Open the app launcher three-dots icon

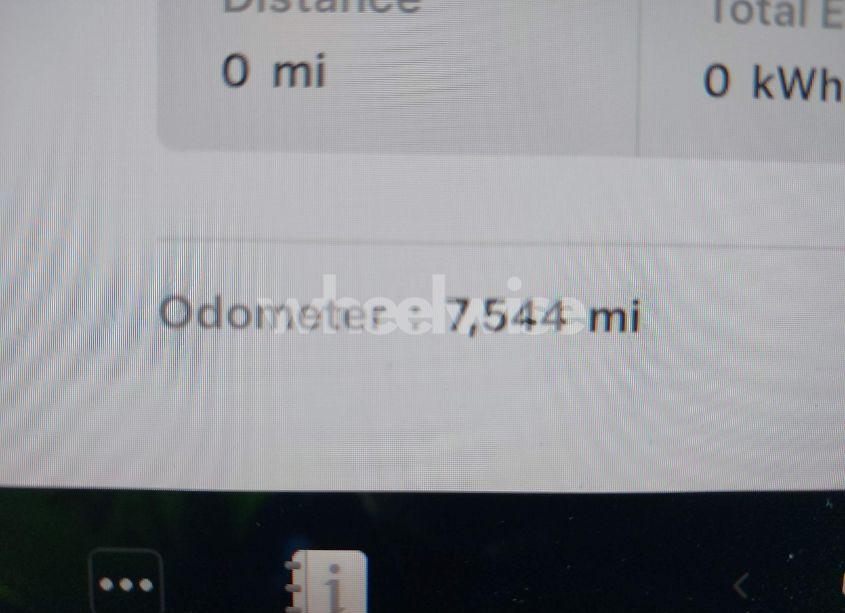pyautogui.click(x=125, y=583)
